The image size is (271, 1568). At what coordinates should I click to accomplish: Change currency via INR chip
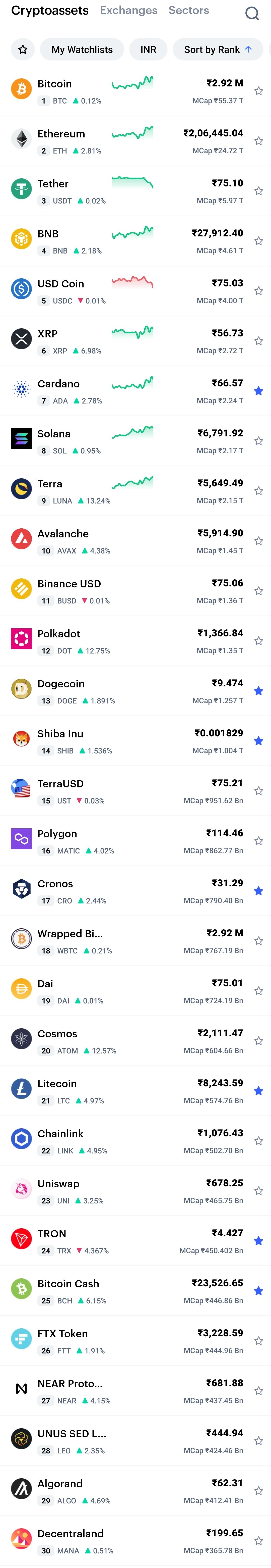click(x=148, y=49)
